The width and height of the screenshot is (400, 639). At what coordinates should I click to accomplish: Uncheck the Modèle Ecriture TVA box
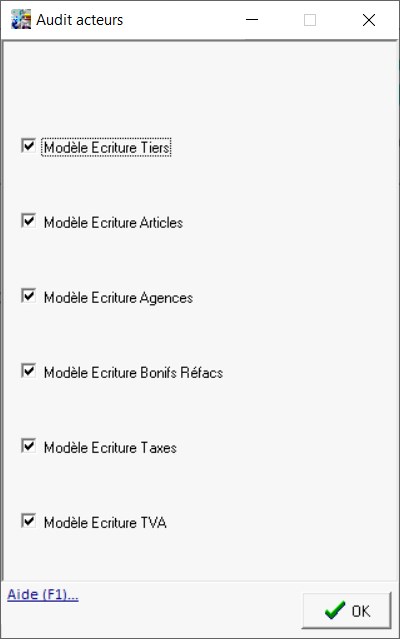pos(29,521)
